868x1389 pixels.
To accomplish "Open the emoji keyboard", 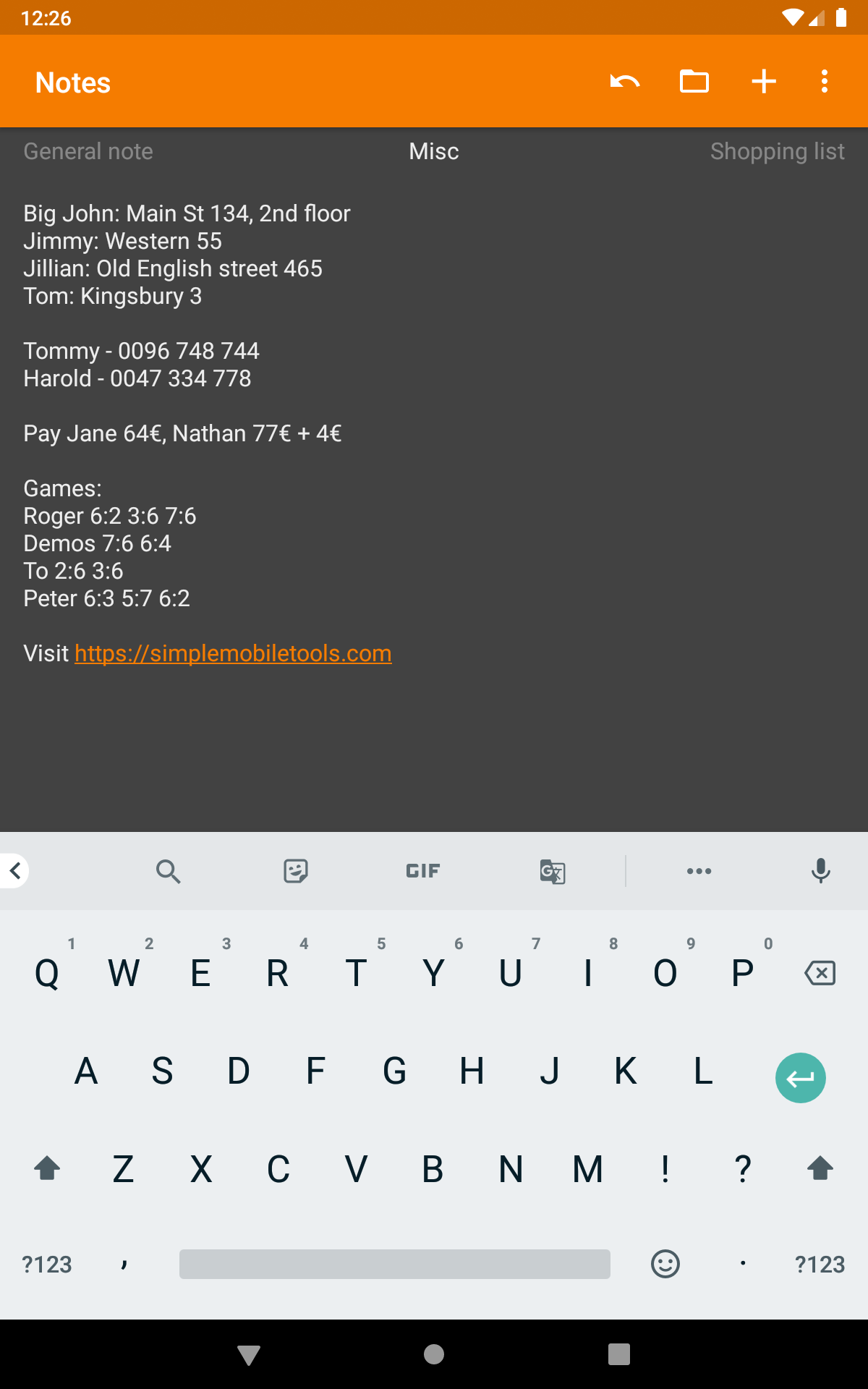I will tap(665, 1264).
